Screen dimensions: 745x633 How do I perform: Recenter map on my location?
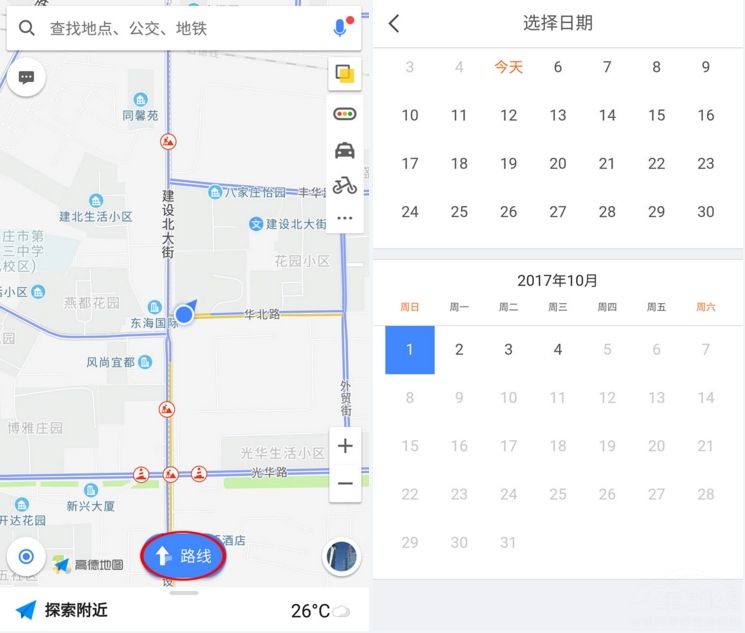(27, 556)
